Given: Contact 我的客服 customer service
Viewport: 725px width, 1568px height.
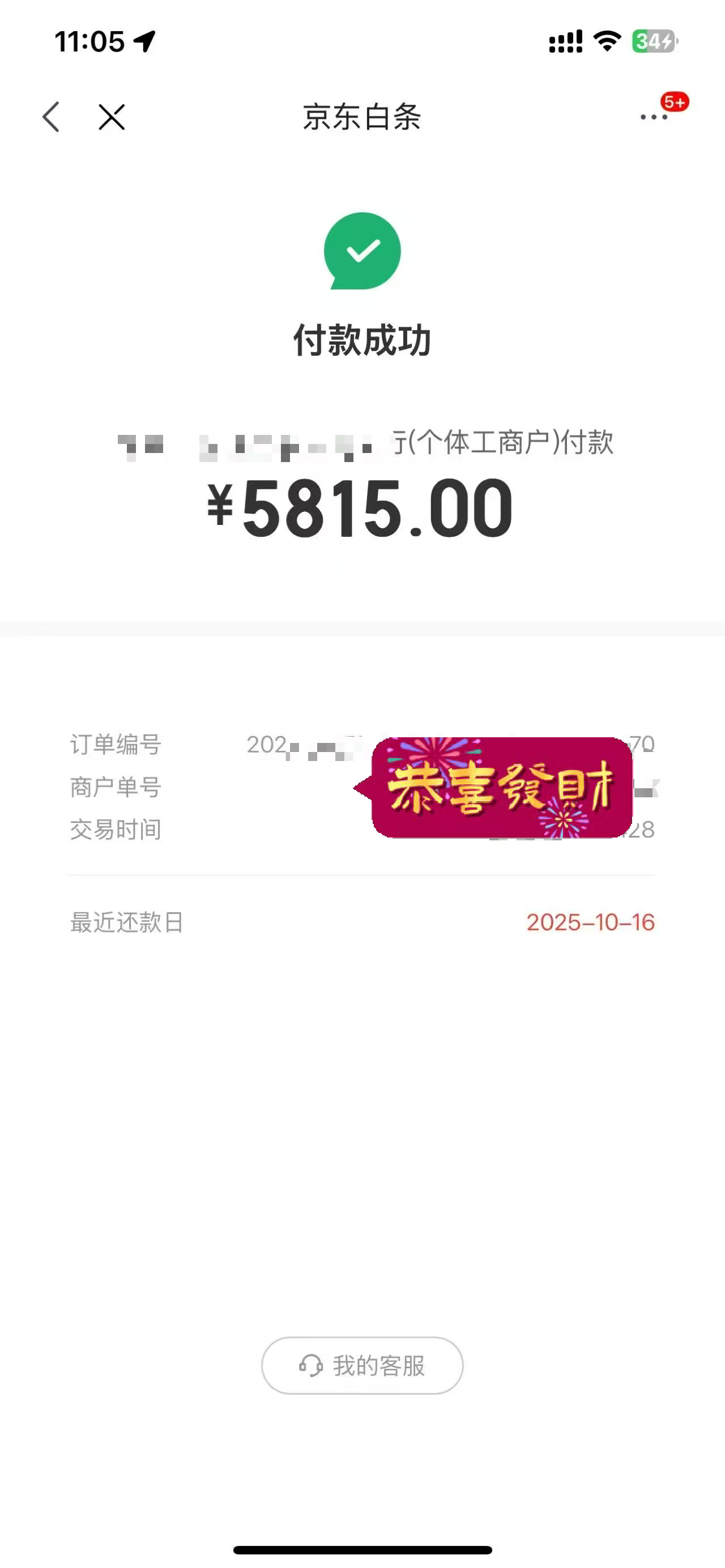Looking at the screenshot, I should point(362,1365).
